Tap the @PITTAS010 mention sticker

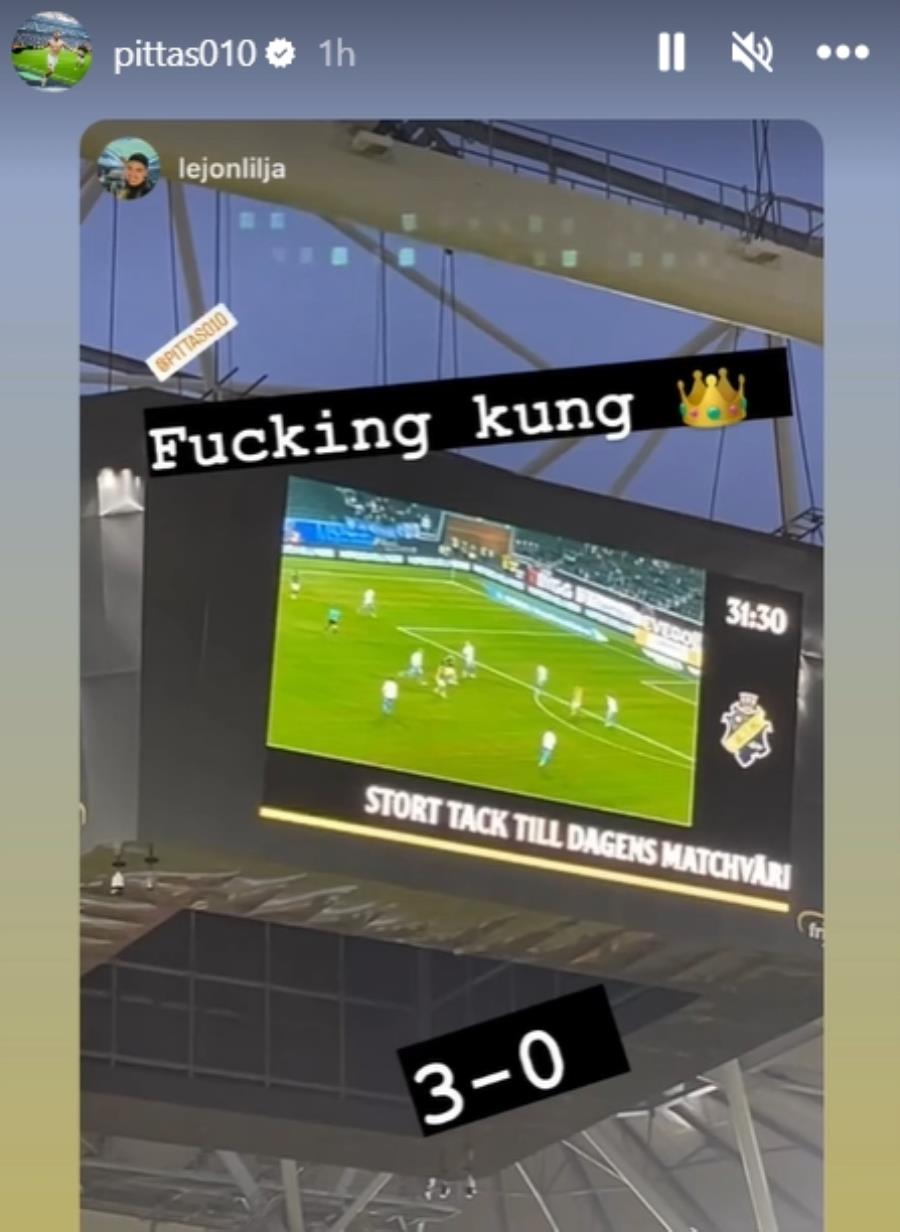click(192, 343)
